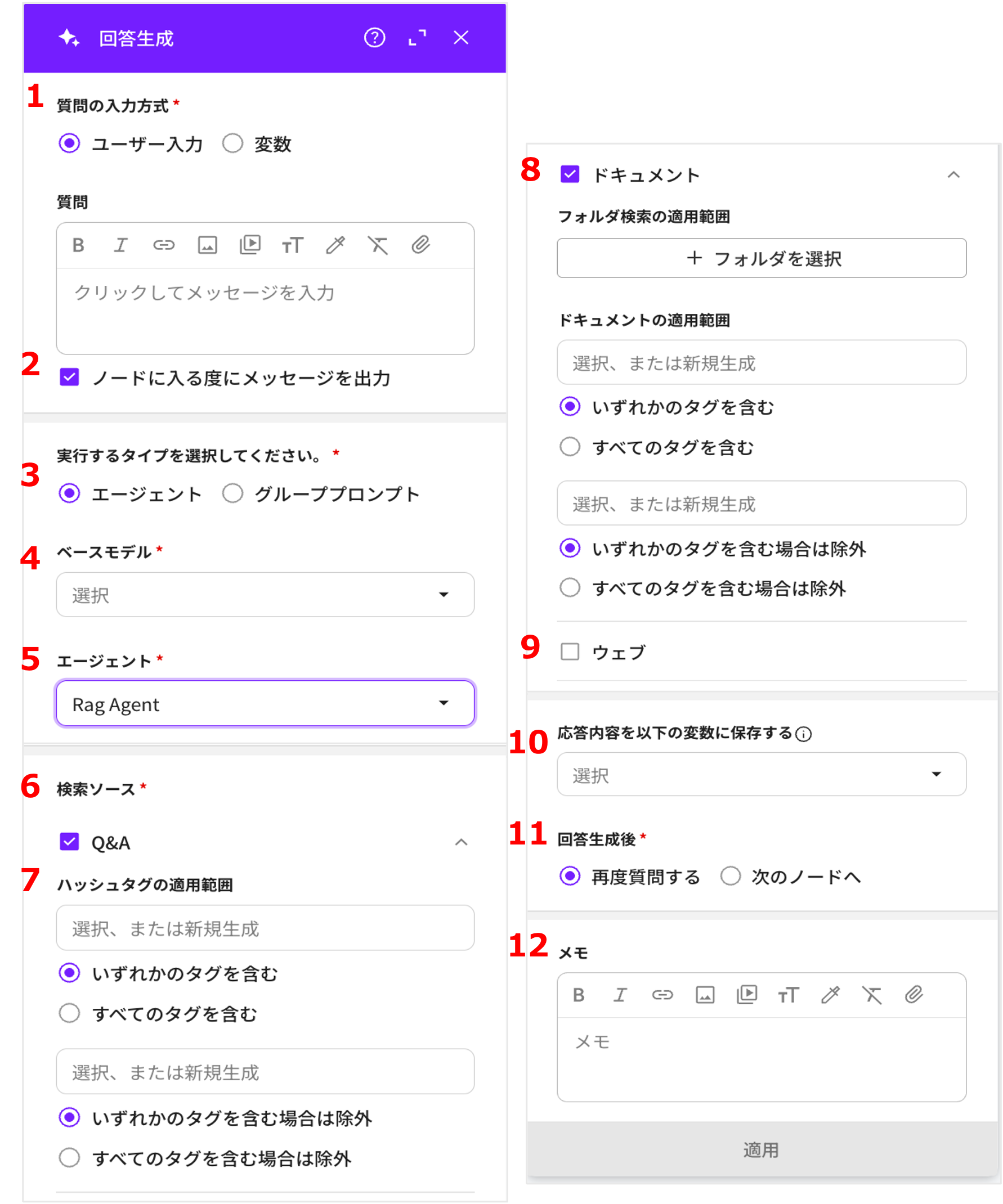
Task: Focus the 質問 message input area
Action: pyautogui.click(x=265, y=309)
